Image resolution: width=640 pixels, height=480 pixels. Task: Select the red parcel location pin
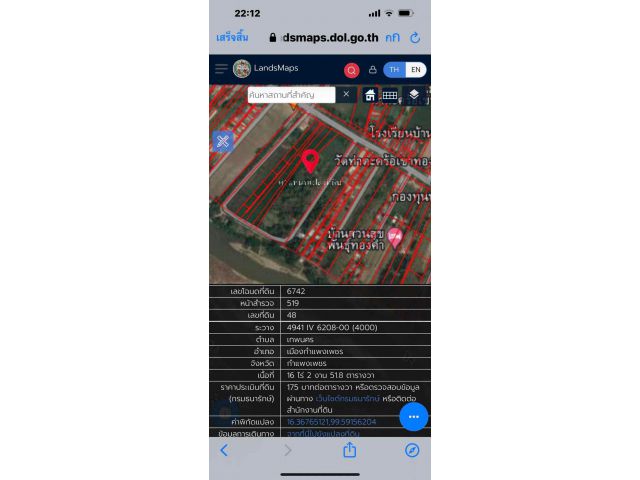pyautogui.click(x=310, y=160)
